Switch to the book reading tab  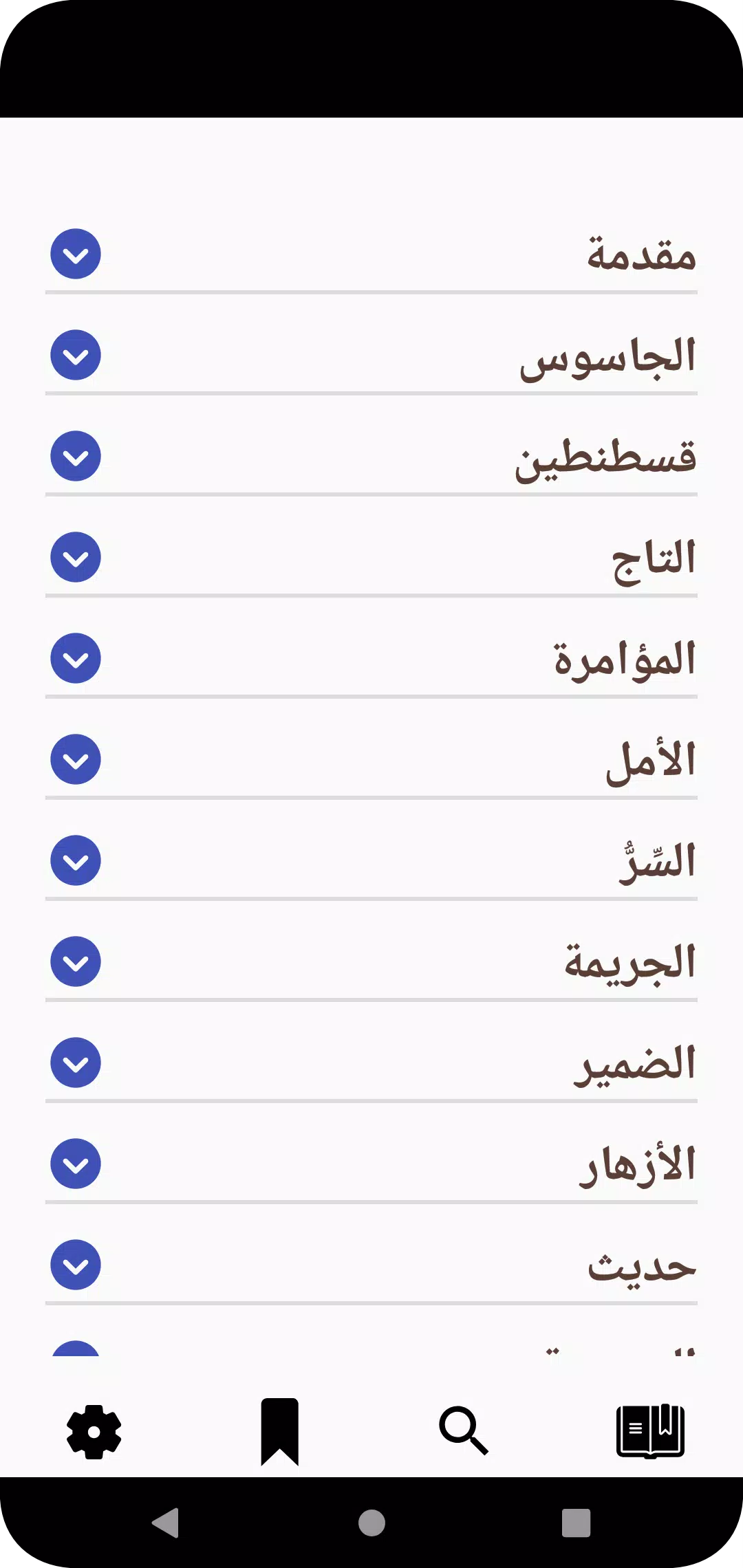[x=650, y=1431]
